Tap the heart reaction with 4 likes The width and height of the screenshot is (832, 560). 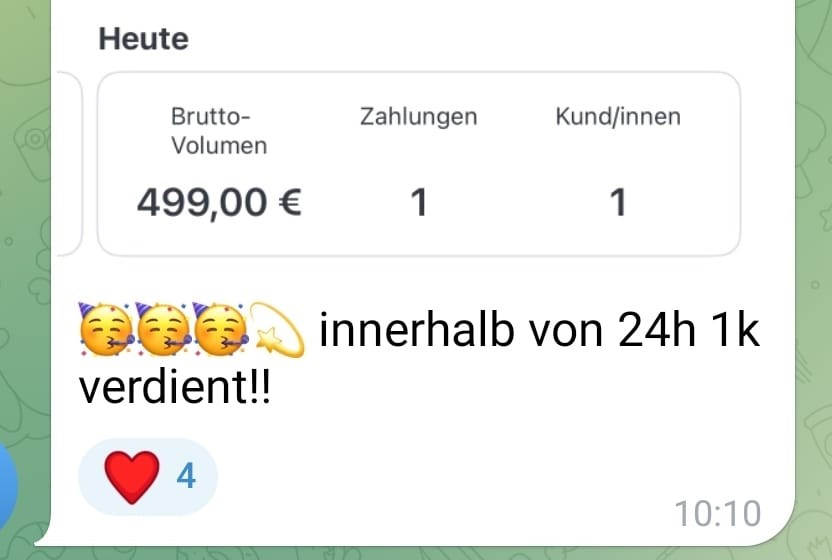click(147, 477)
